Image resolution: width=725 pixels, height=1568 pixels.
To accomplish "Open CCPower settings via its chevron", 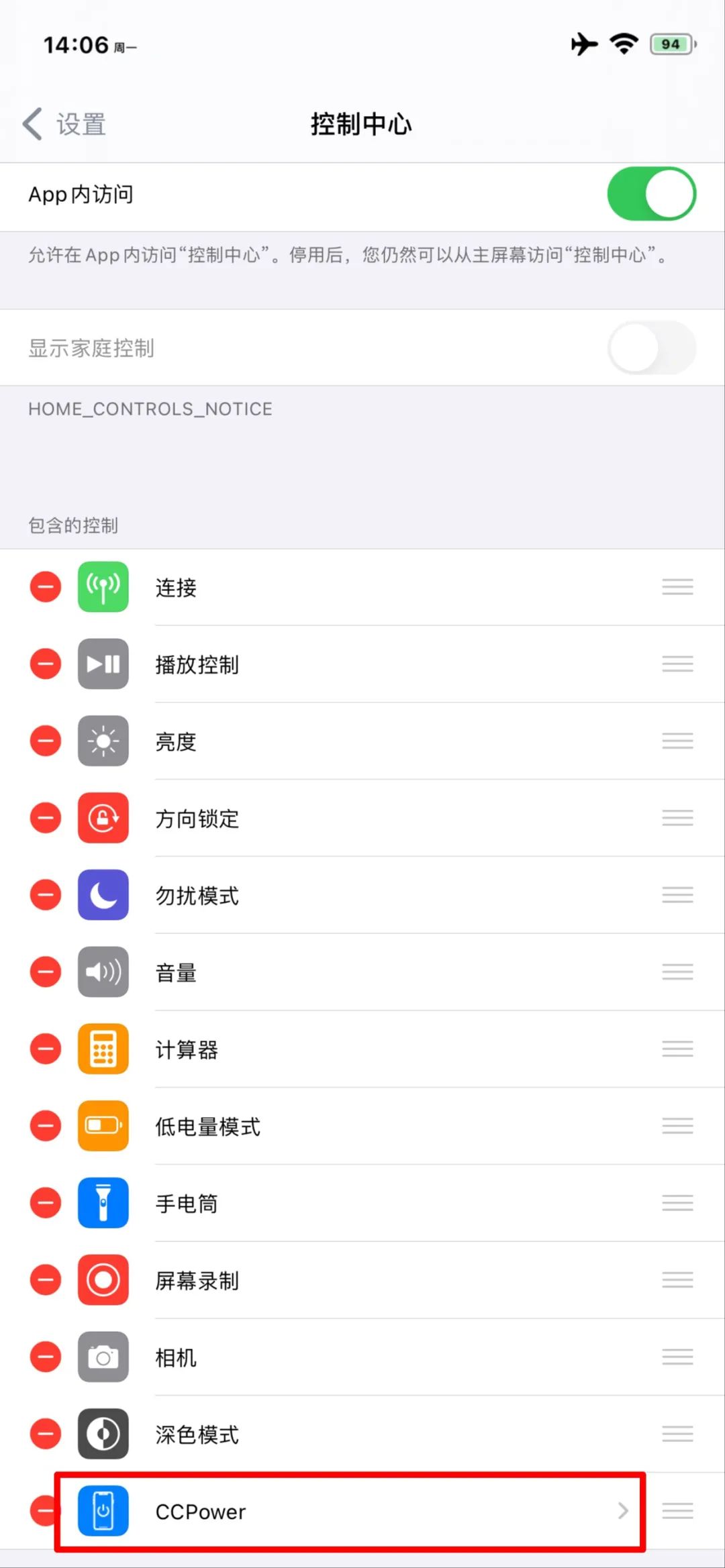I will click(x=623, y=1511).
